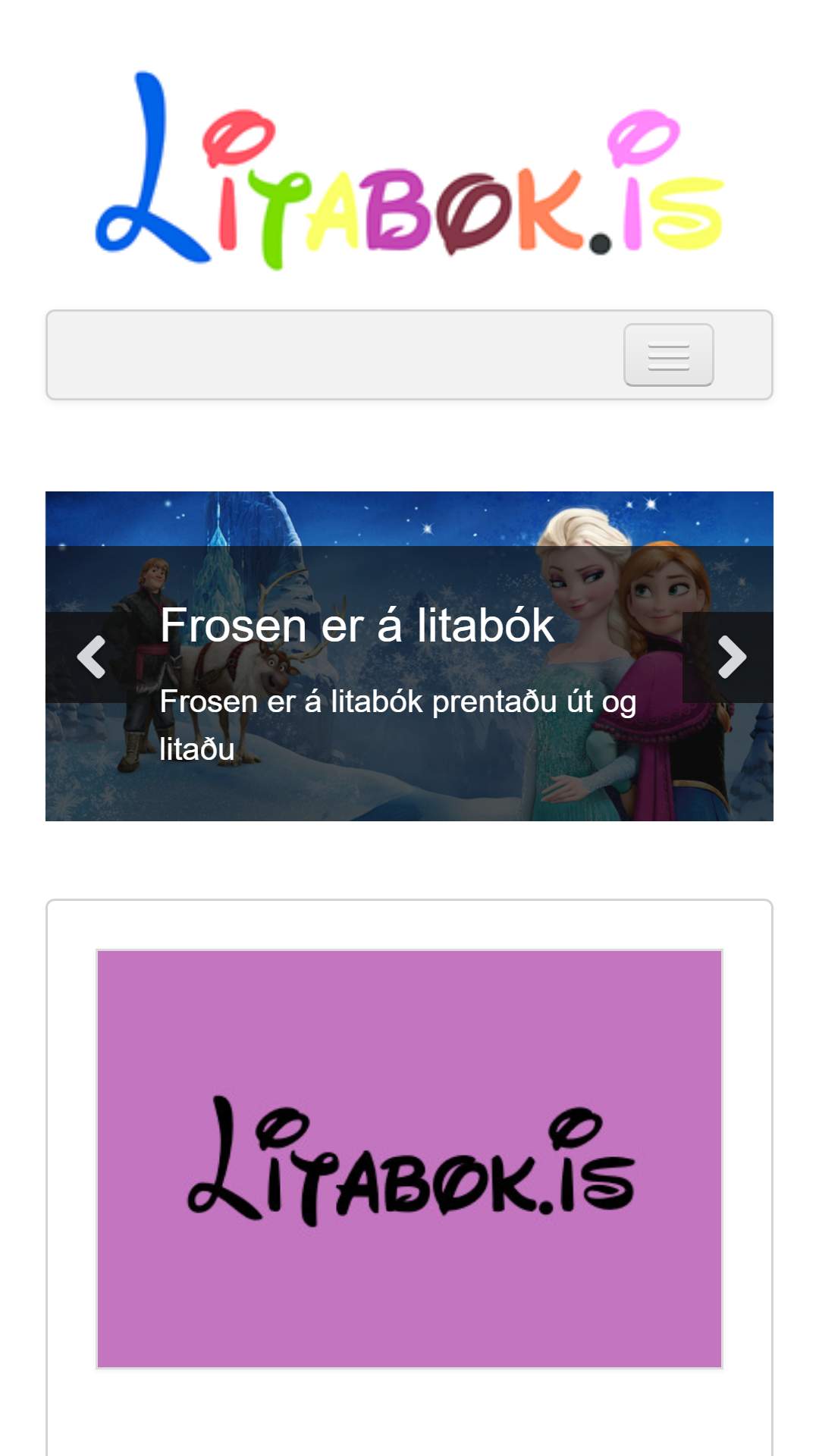
Task: Open the Frosen er á litabók slide
Action: tap(356, 626)
